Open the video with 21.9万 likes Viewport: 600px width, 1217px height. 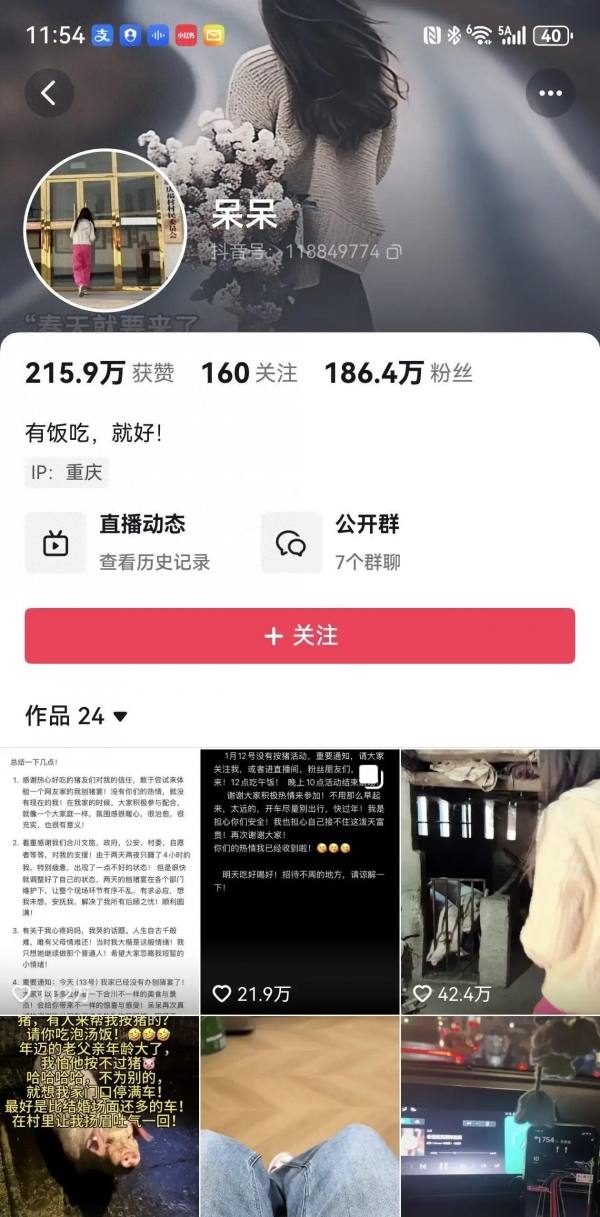299,880
